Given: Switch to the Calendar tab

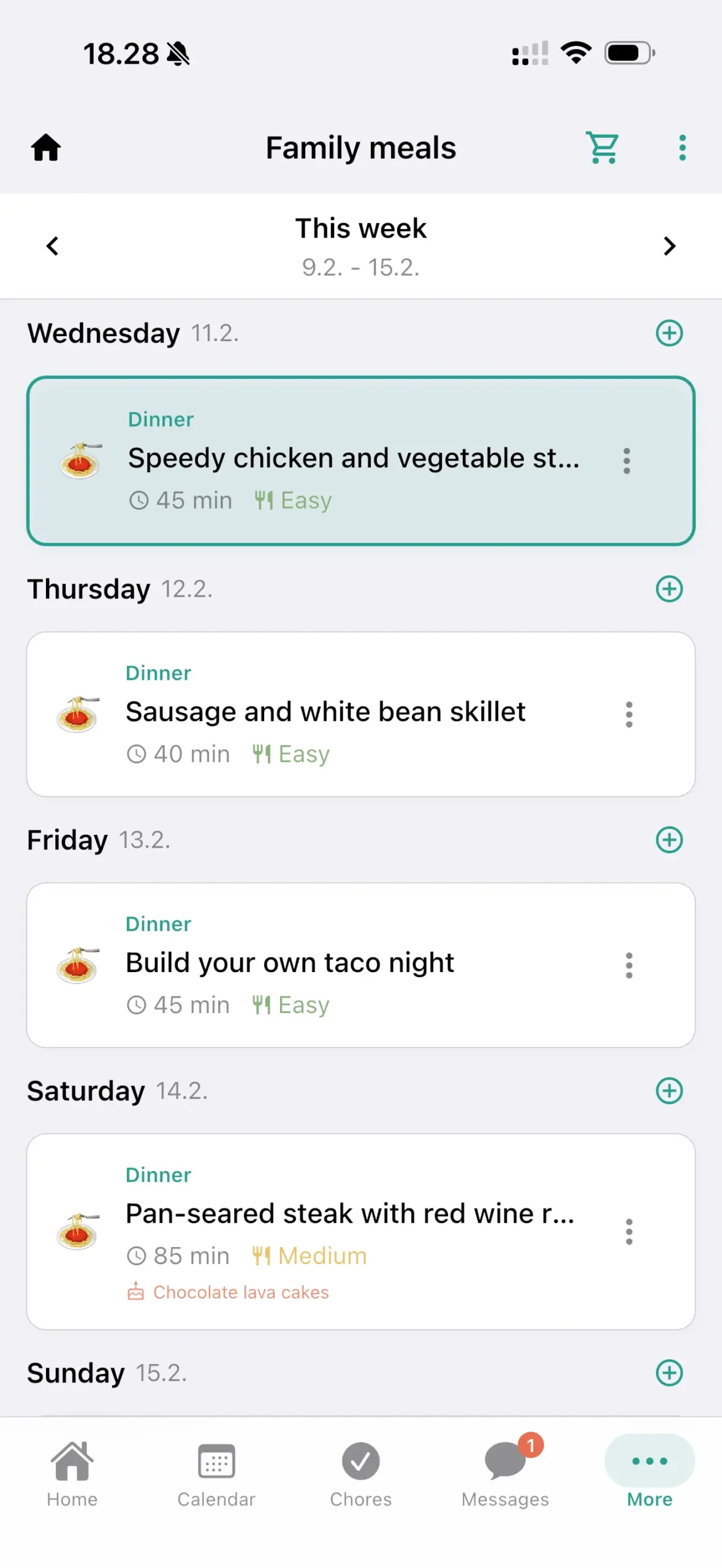Looking at the screenshot, I should pos(216,1473).
